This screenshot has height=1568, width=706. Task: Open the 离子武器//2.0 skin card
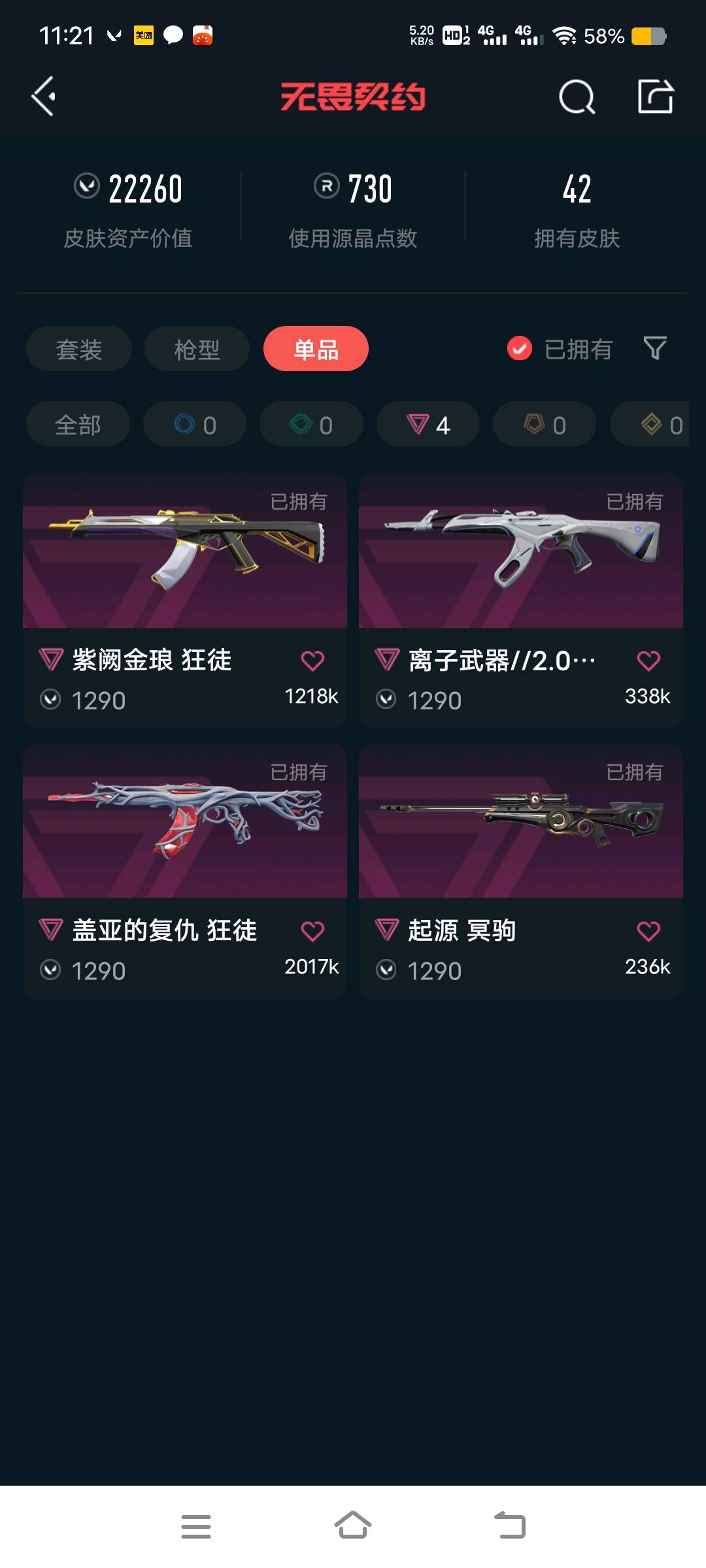521,552
